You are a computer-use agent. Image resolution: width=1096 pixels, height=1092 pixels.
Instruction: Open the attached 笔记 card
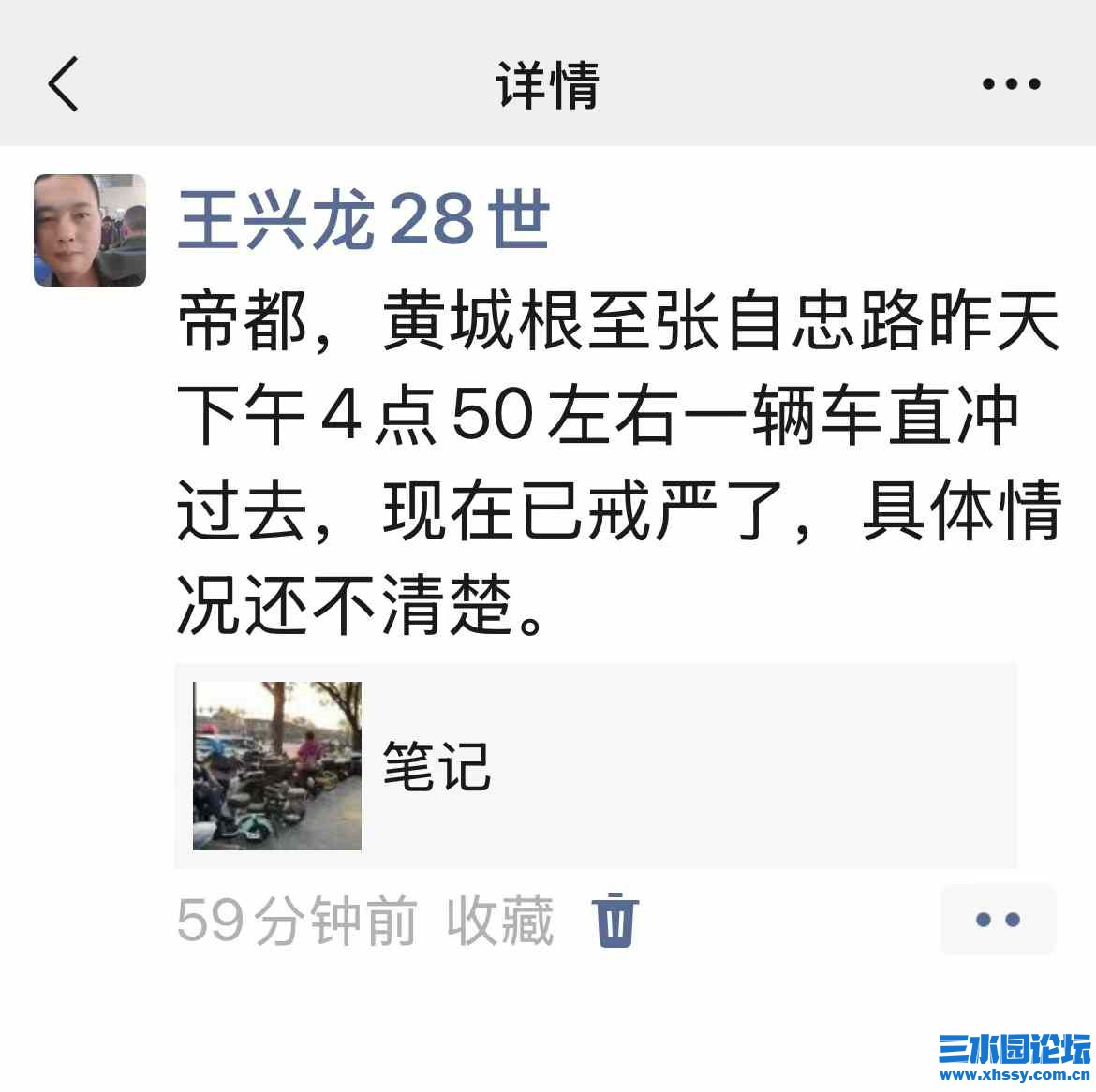pyautogui.click(x=595, y=766)
